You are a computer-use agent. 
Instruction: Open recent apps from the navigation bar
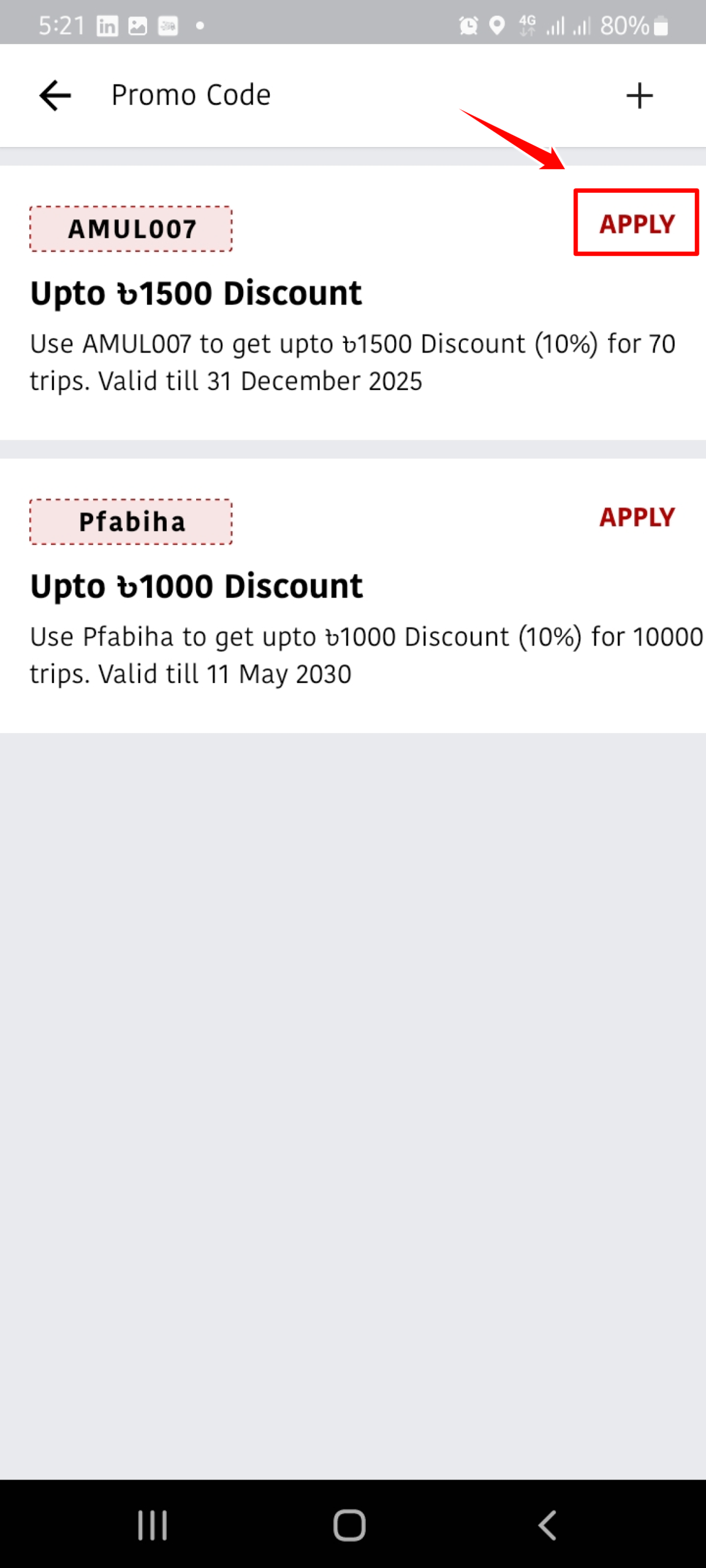[152, 1525]
